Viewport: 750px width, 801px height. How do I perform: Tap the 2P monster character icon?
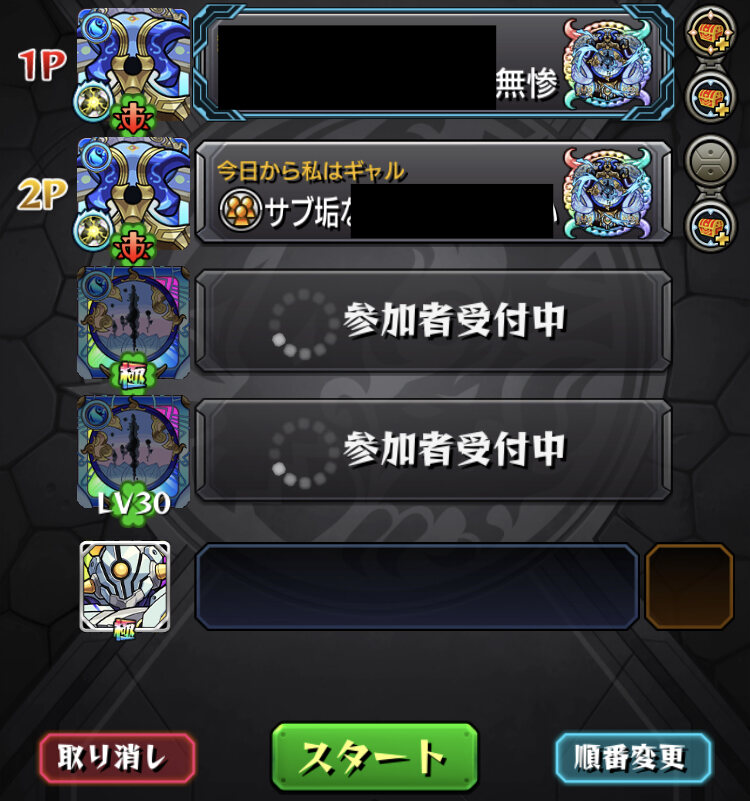pos(133,193)
